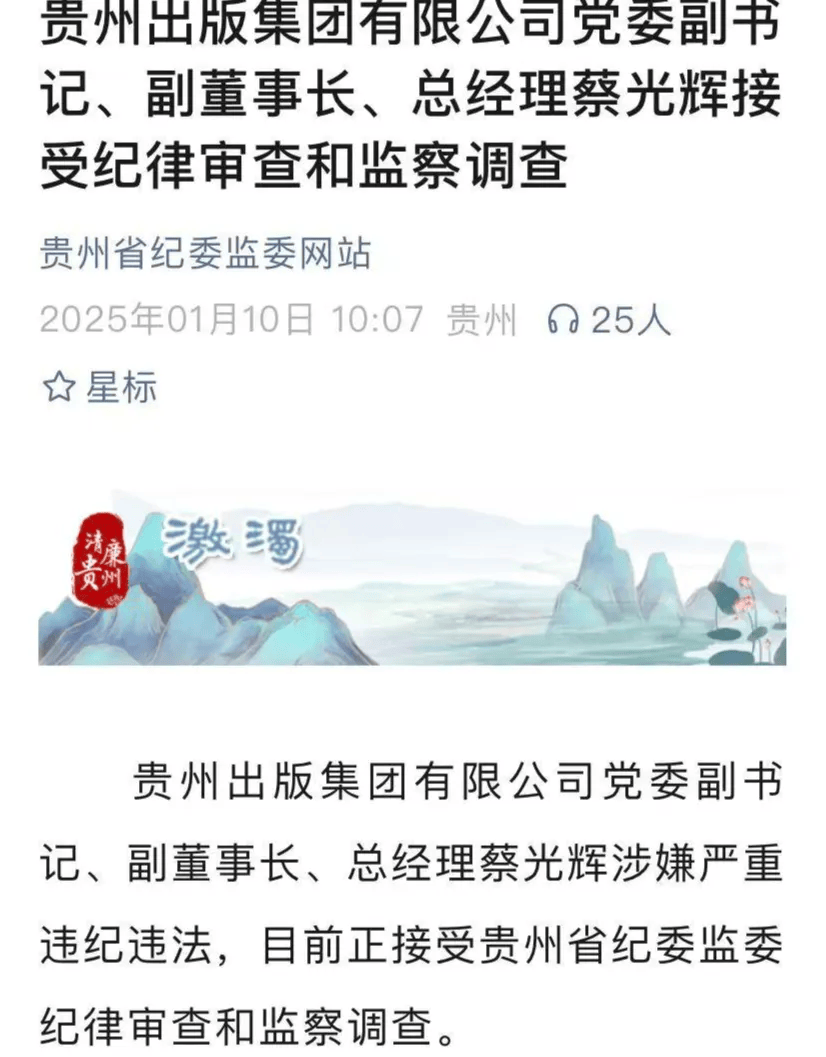Tap the headphone listen icon showing 25人

(563, 321)
